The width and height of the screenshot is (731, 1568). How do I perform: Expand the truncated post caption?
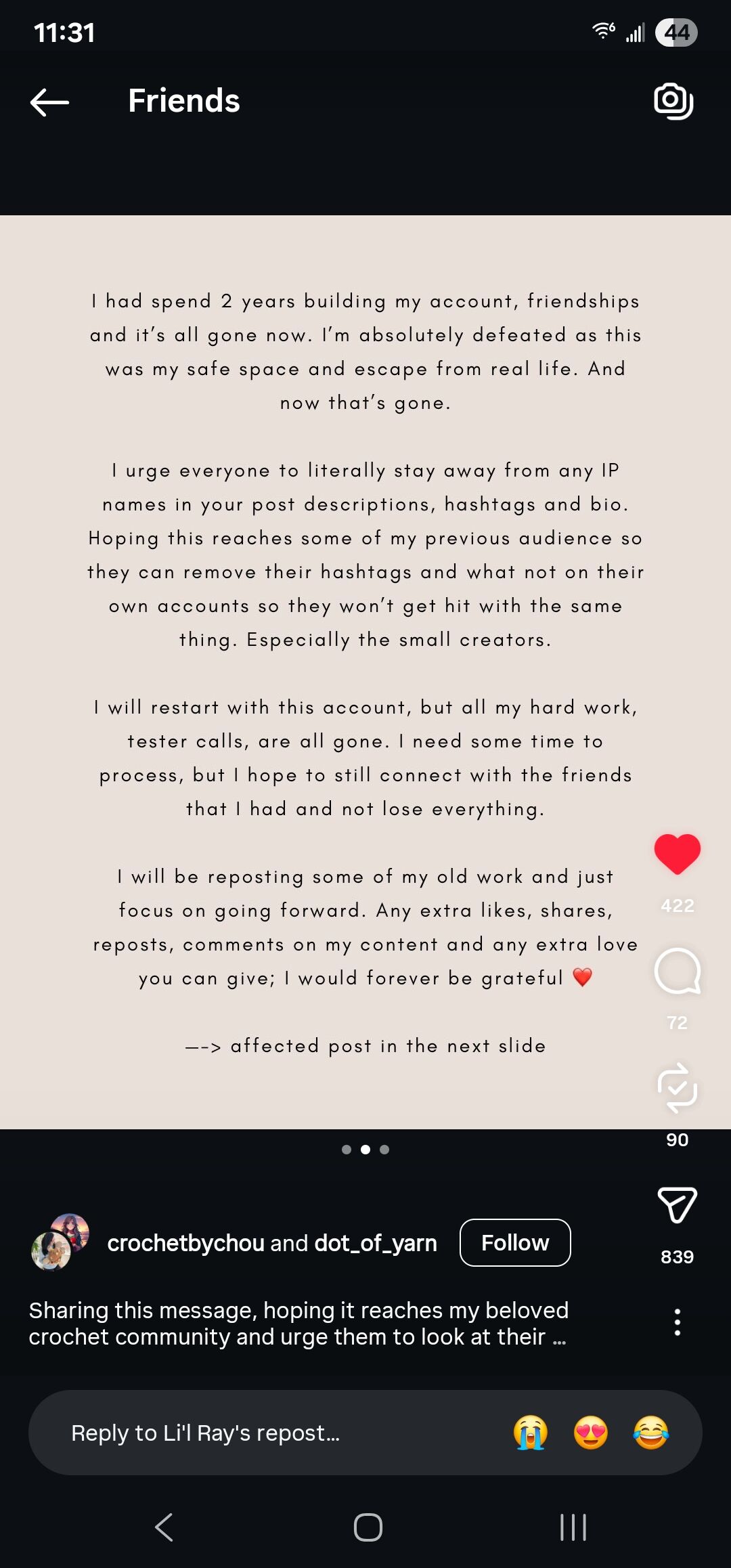[559, 1338]
